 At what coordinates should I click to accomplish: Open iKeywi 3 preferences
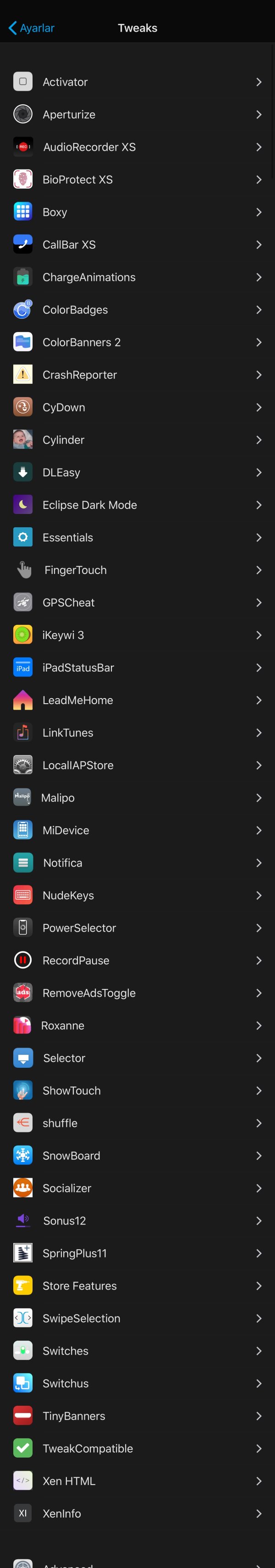(137, 635)
